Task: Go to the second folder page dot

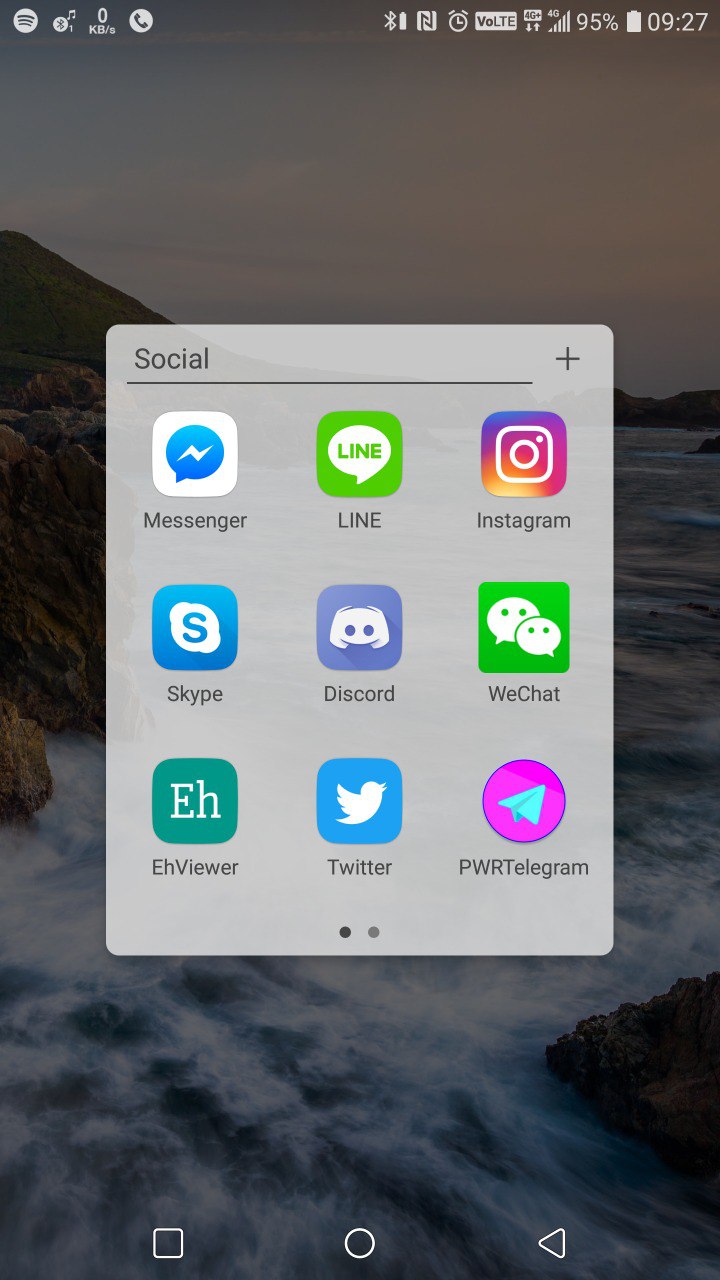Action: (x=374, y=932)
